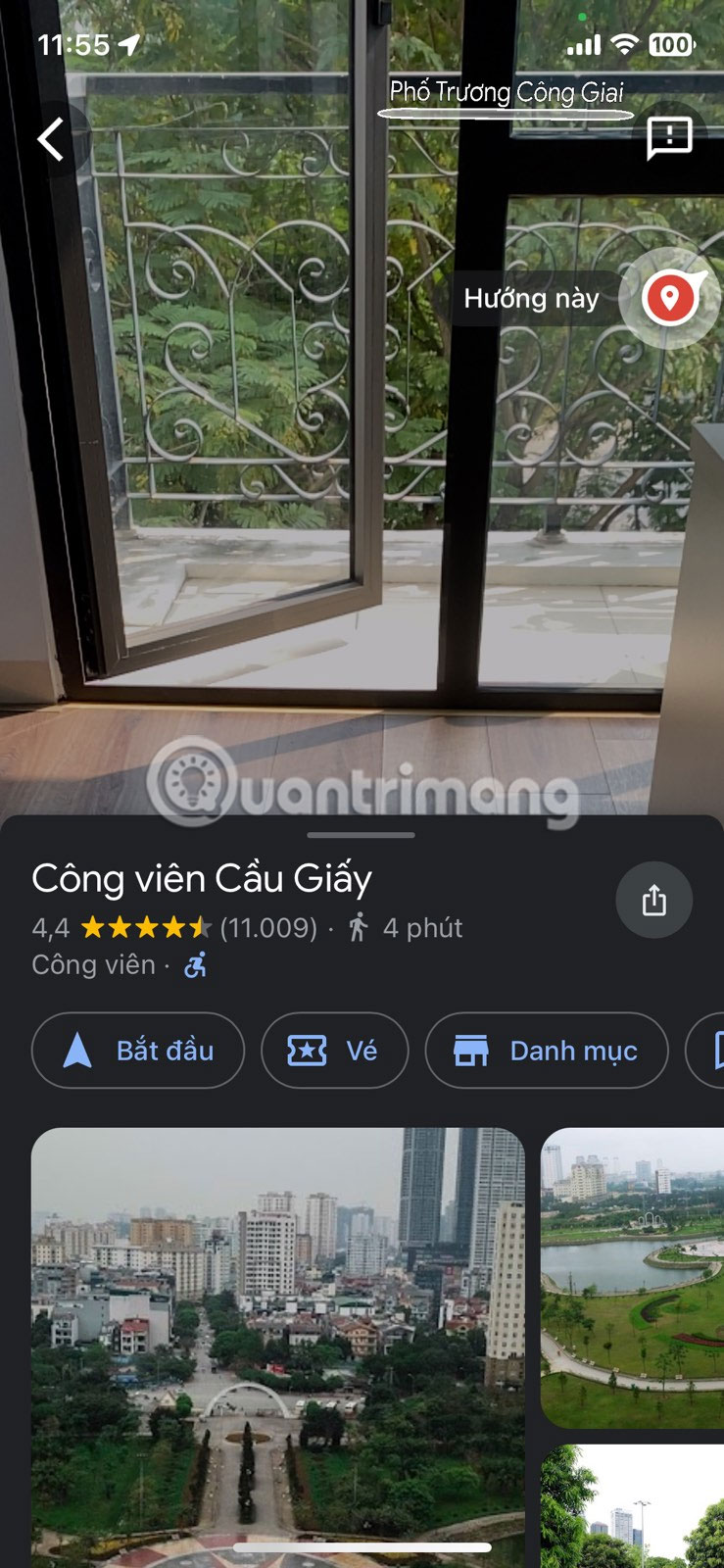This screenshot has height=1568, width=724.
Task: Open the Danh mục chip
Action: pos(546,1051)
